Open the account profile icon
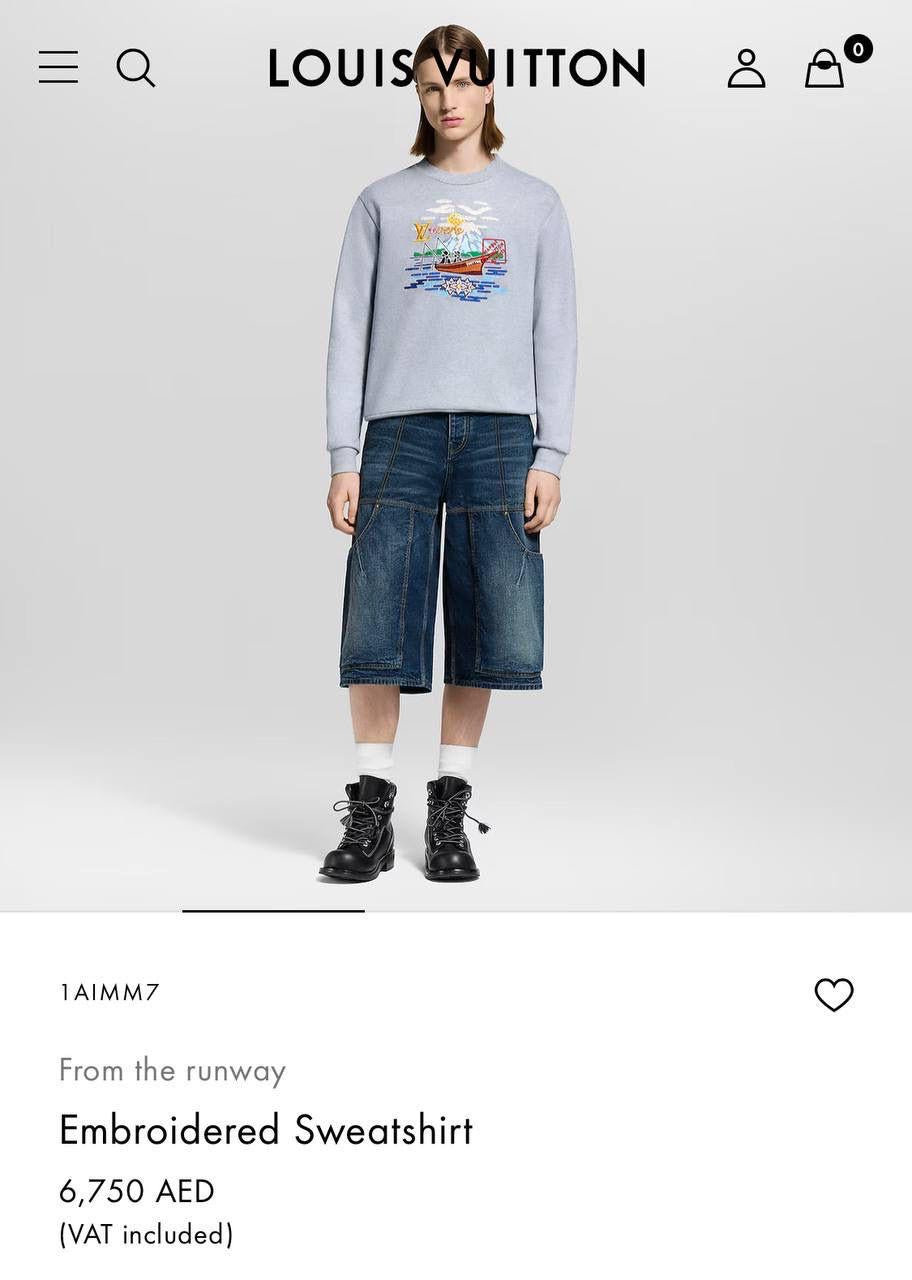 [746, 68]
